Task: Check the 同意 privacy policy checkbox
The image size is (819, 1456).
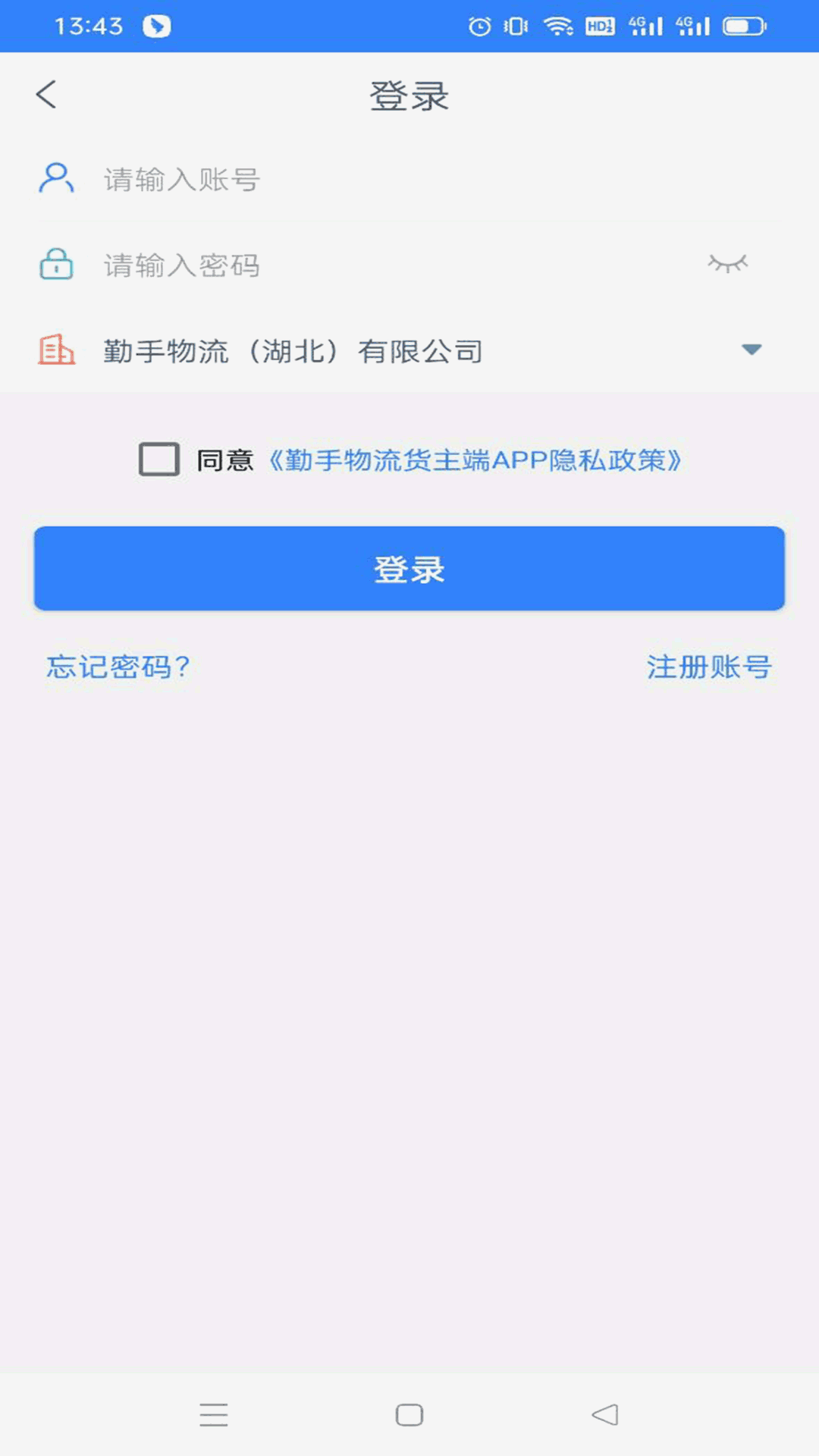Action: pyautogui.click(x=159, y=460)
